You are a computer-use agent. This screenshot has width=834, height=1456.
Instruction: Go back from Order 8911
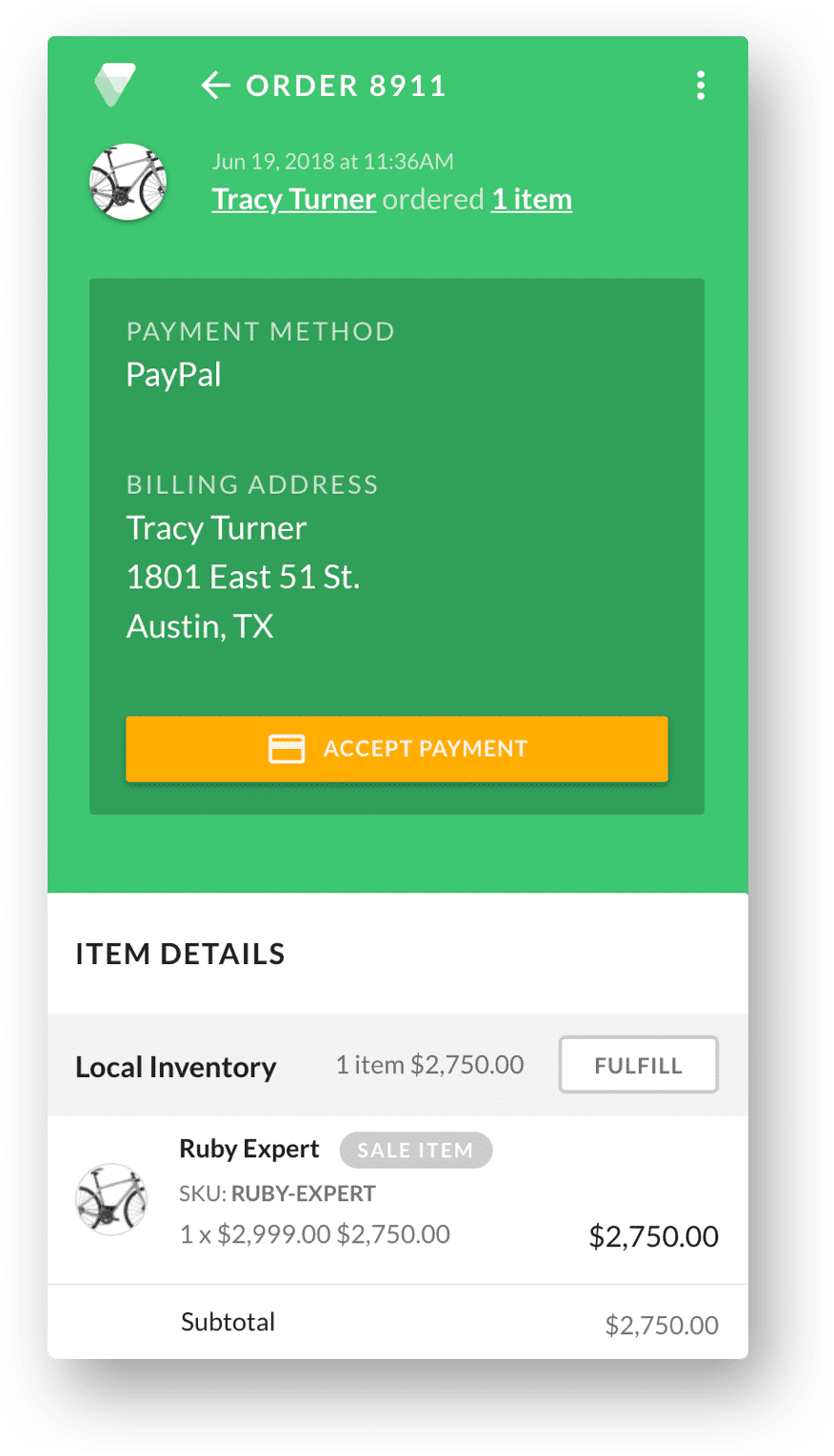216,86
